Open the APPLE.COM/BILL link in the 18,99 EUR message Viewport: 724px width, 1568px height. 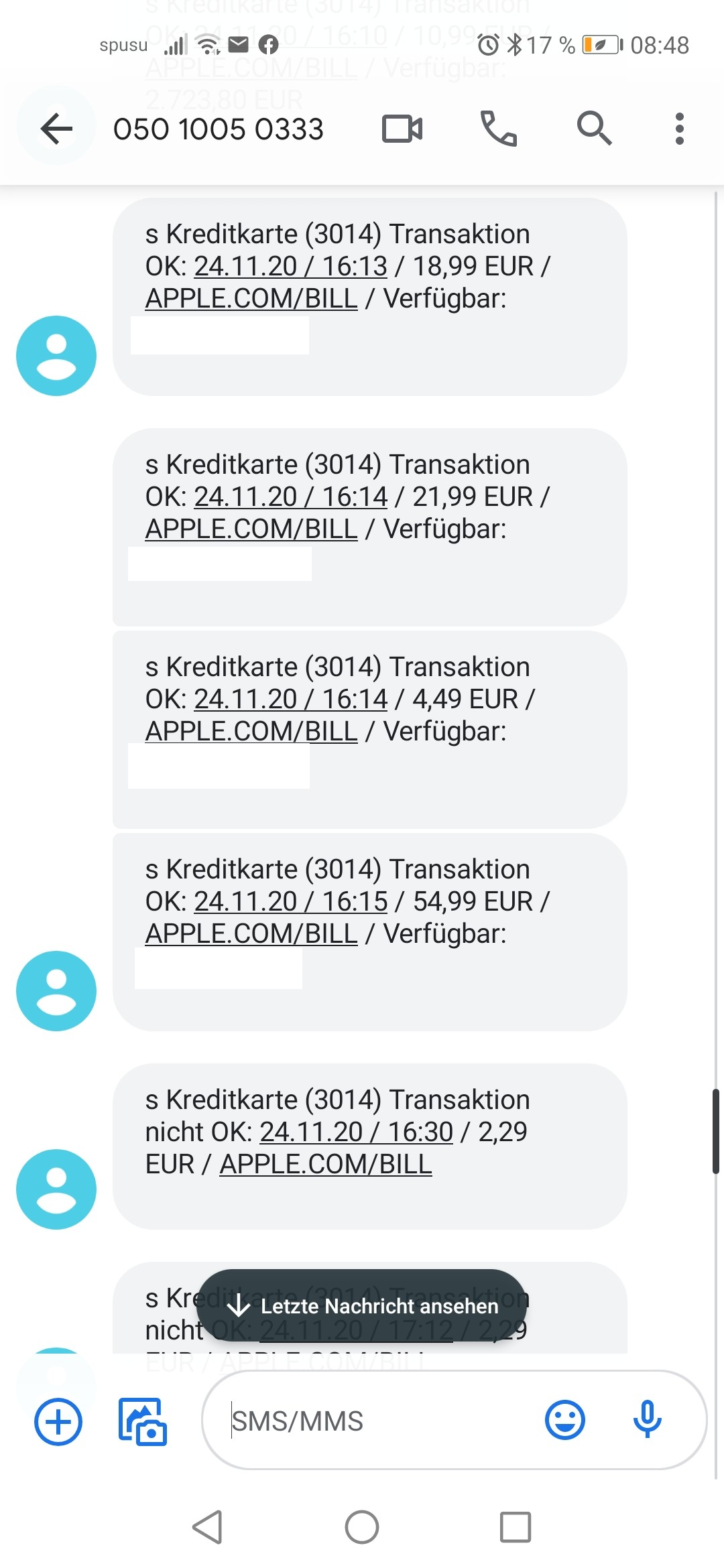coord(251,298)
